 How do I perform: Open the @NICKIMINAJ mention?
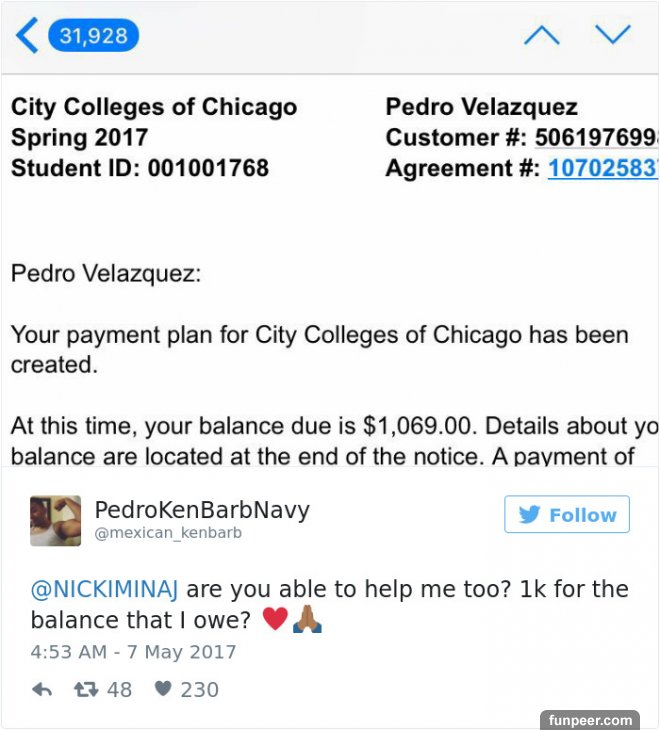click(x=105, y=589)
